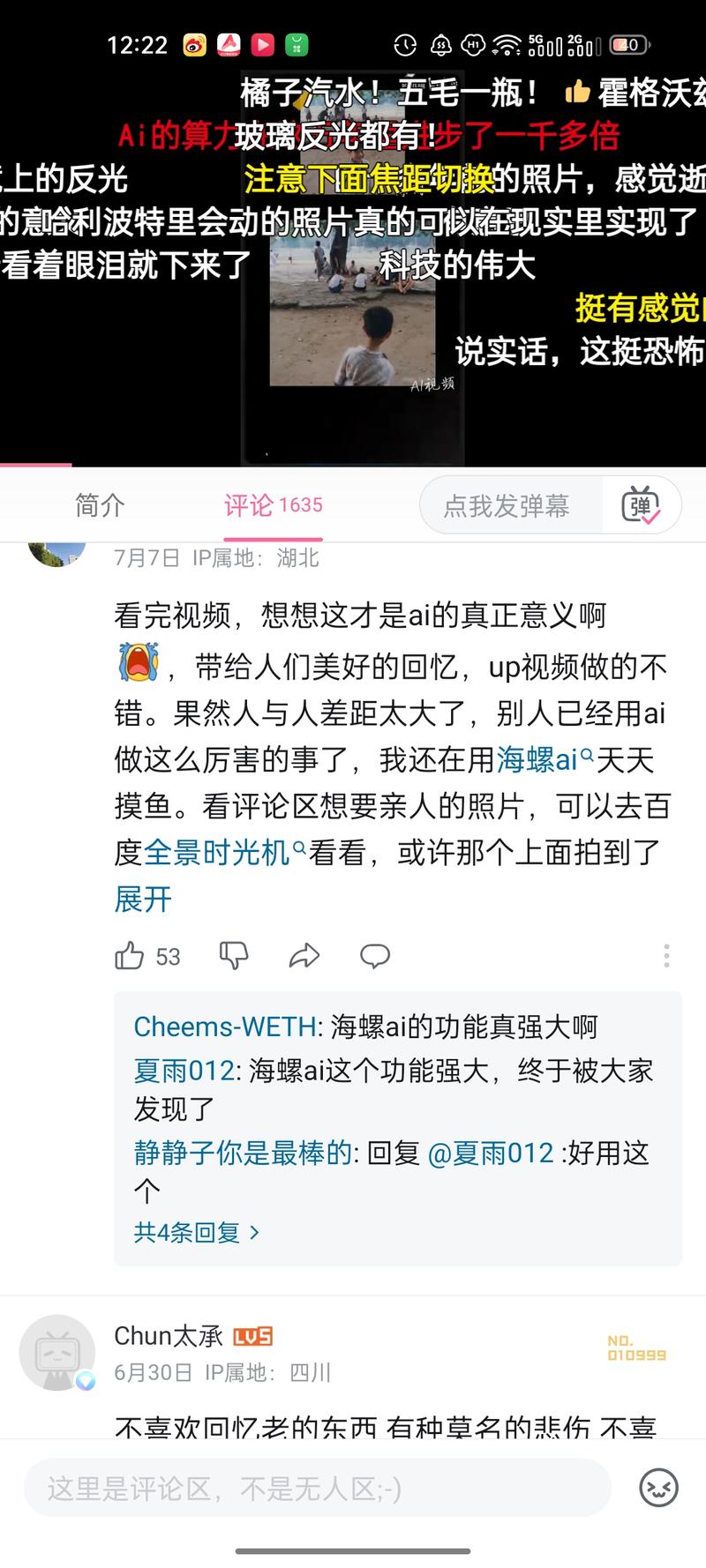Screen dimensions: 706x1568
Task: Share the comment about ai的真正意义
Action: coord(304,956)
